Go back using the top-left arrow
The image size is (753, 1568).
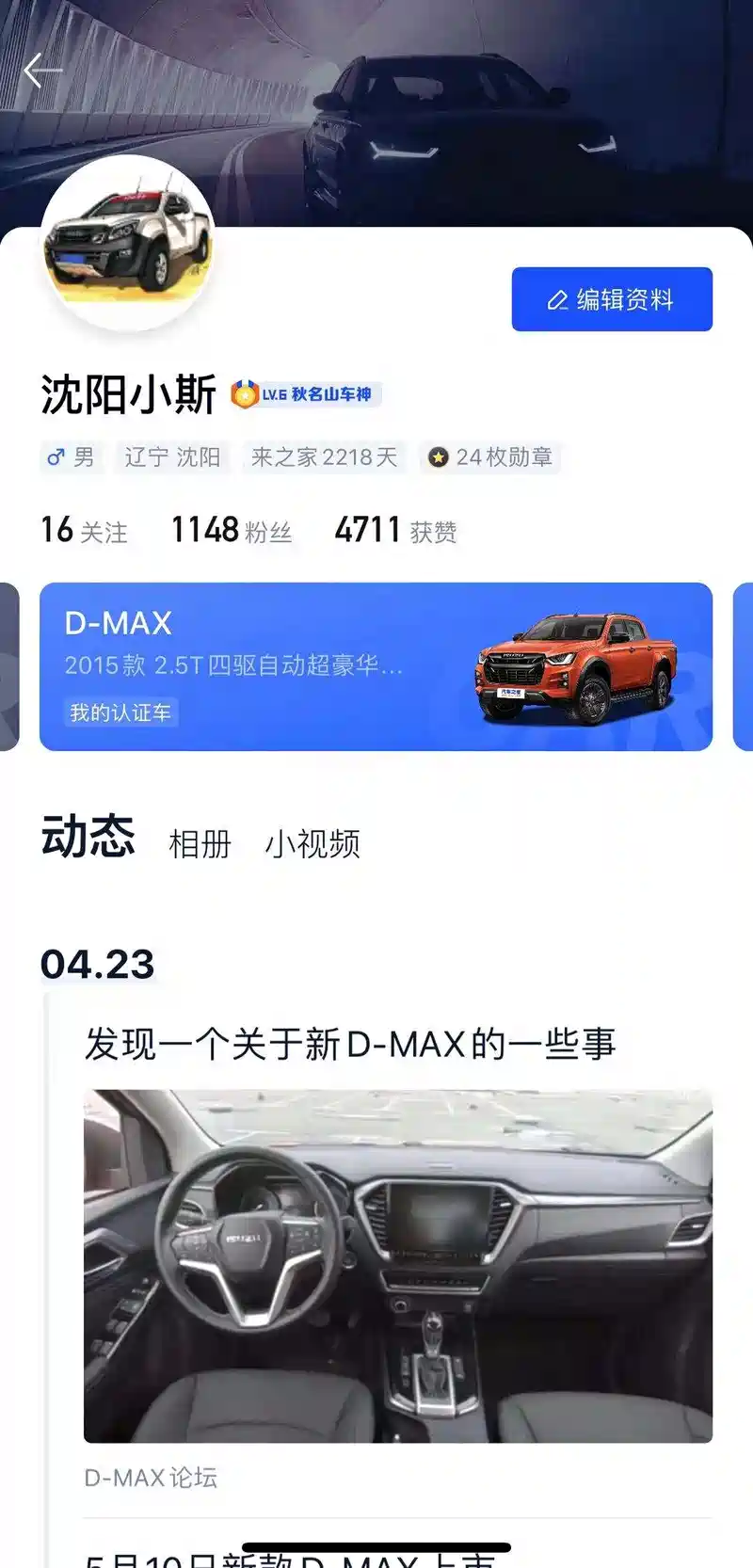42,71
